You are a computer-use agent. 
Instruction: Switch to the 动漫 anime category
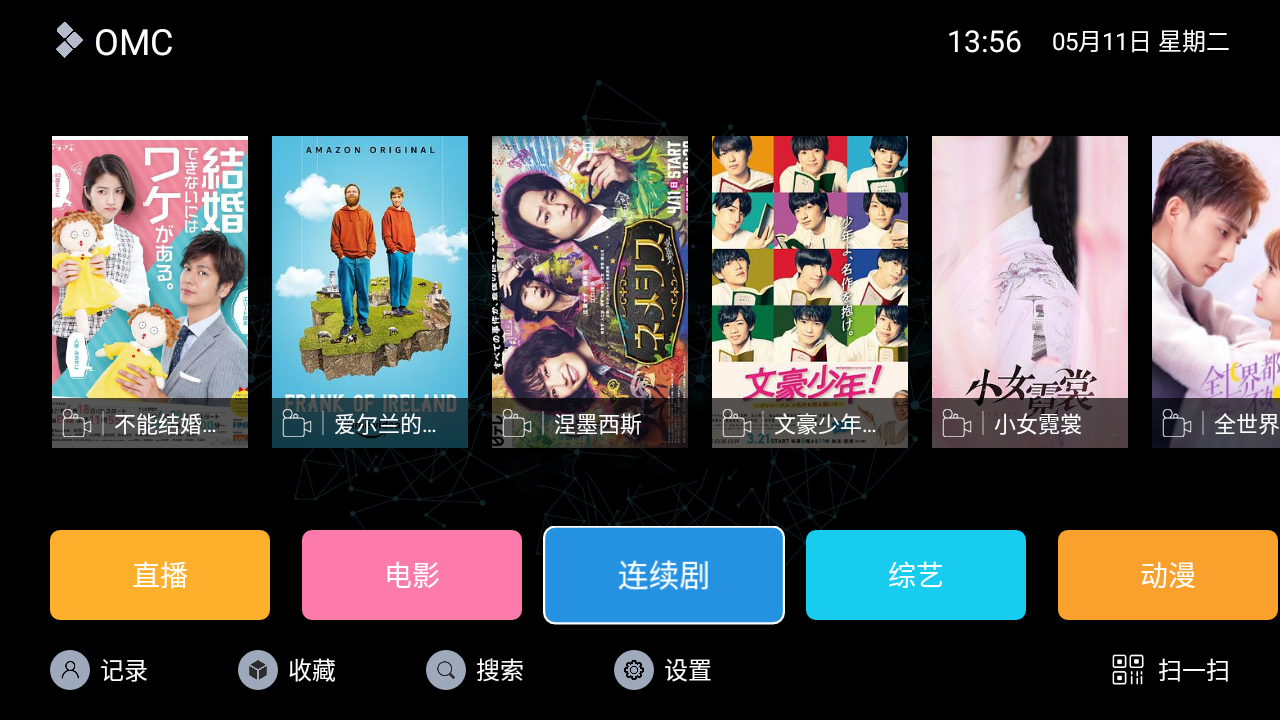(x=1168, y=575)
